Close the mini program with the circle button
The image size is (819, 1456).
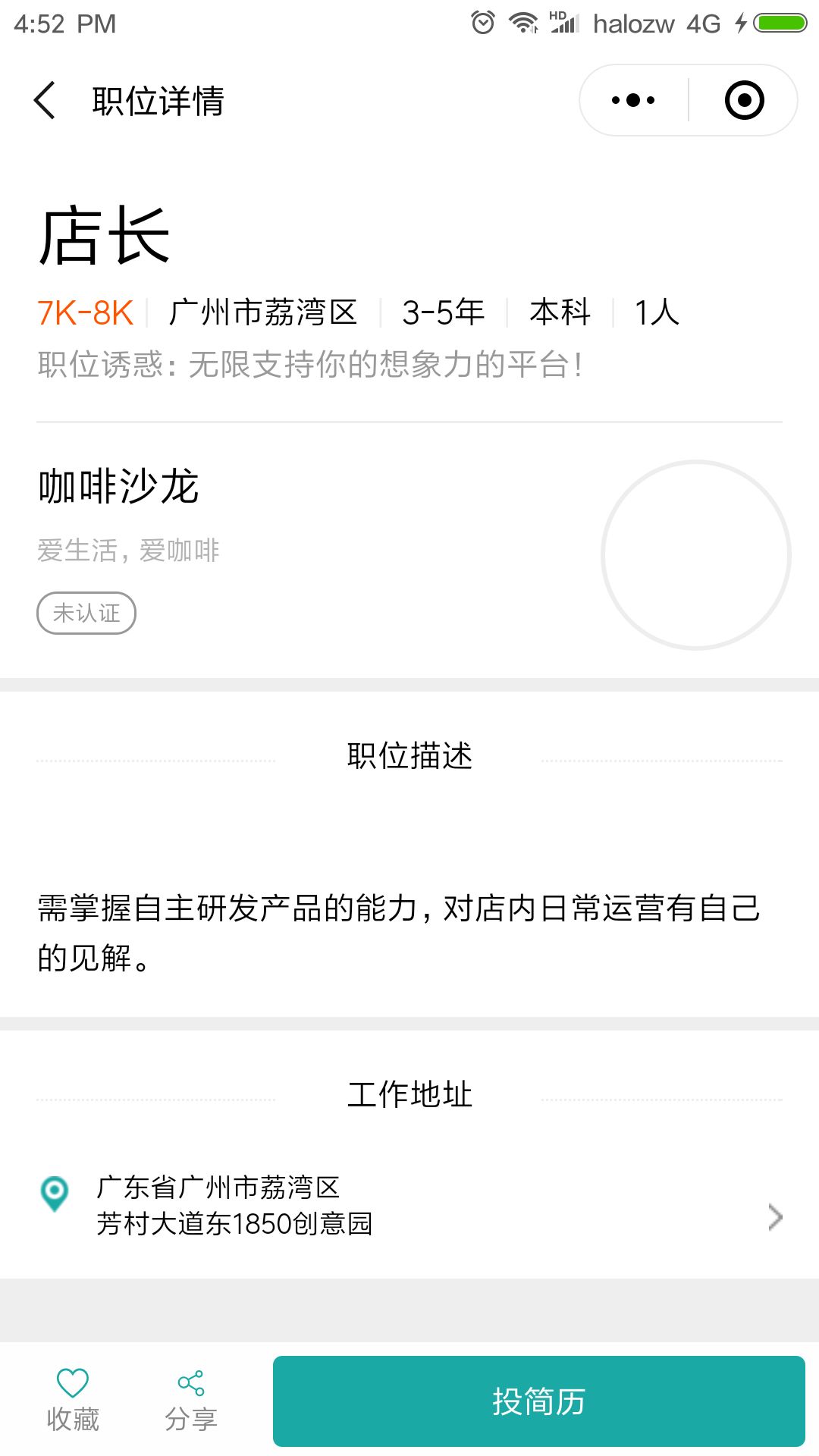(x=744, y=100)
